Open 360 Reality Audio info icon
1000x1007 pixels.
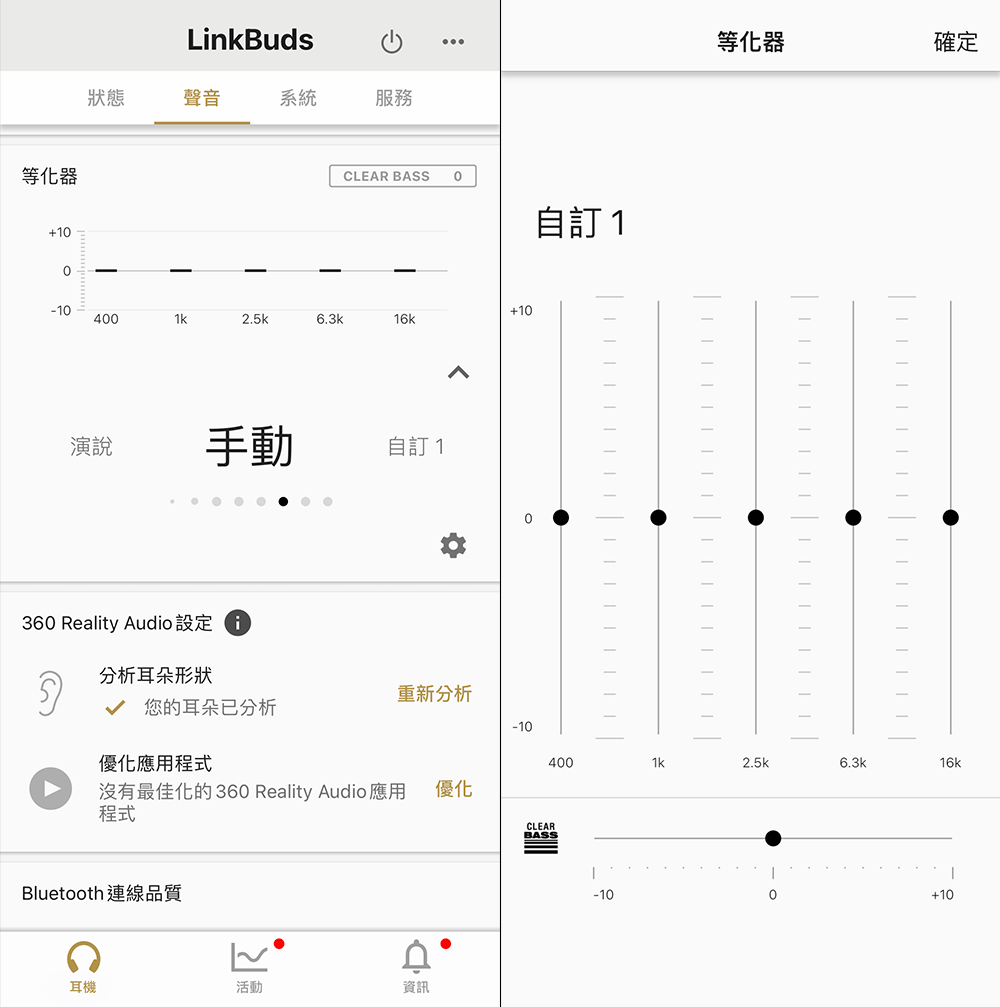coord(238,623)
